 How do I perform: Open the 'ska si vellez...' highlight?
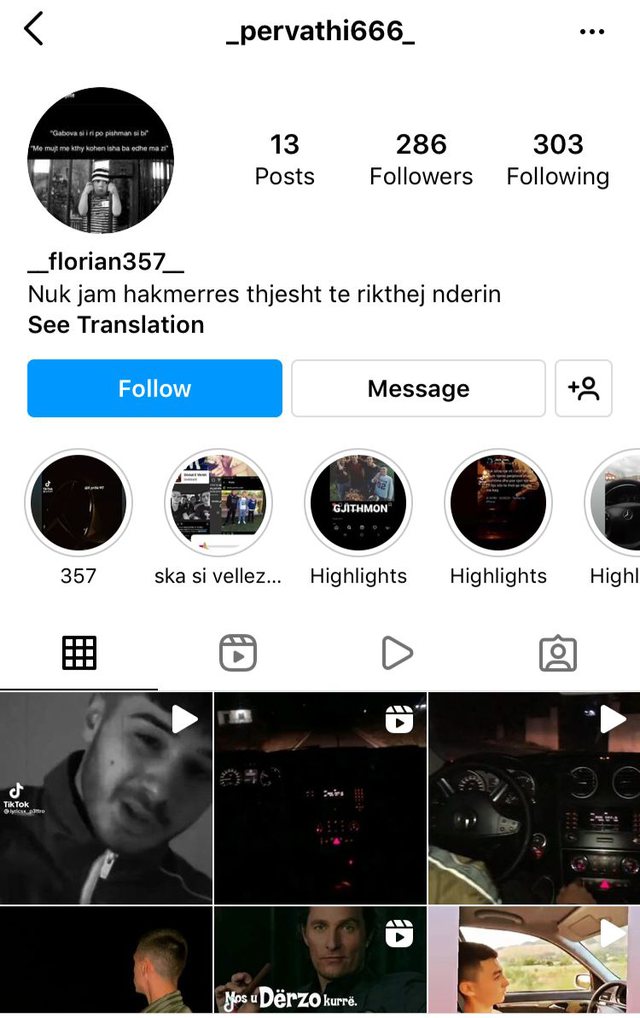tap(218, 502)
